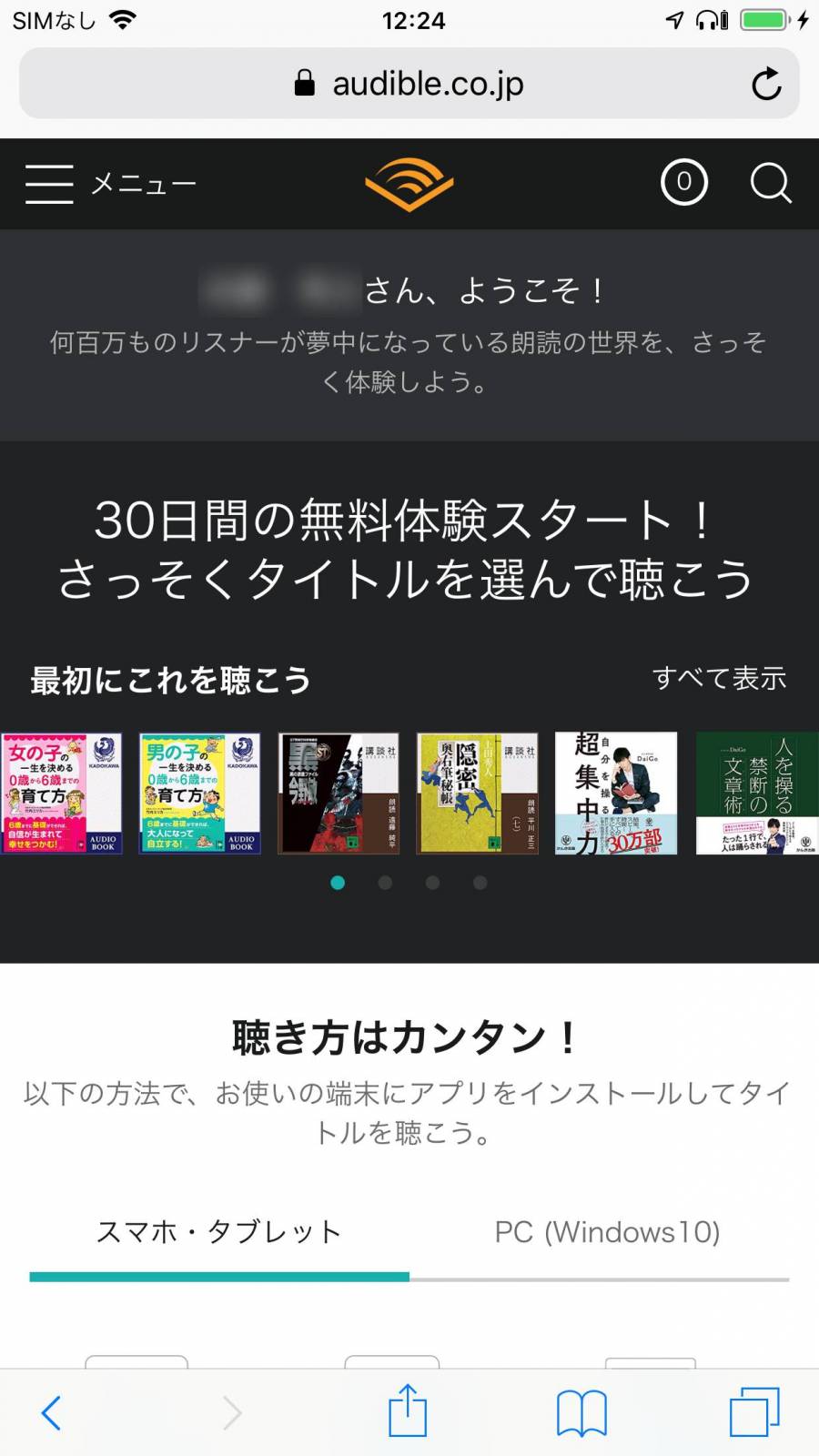
Task: Select the スマホ・タブレット tab
Action: click(x=218, y=1232)
